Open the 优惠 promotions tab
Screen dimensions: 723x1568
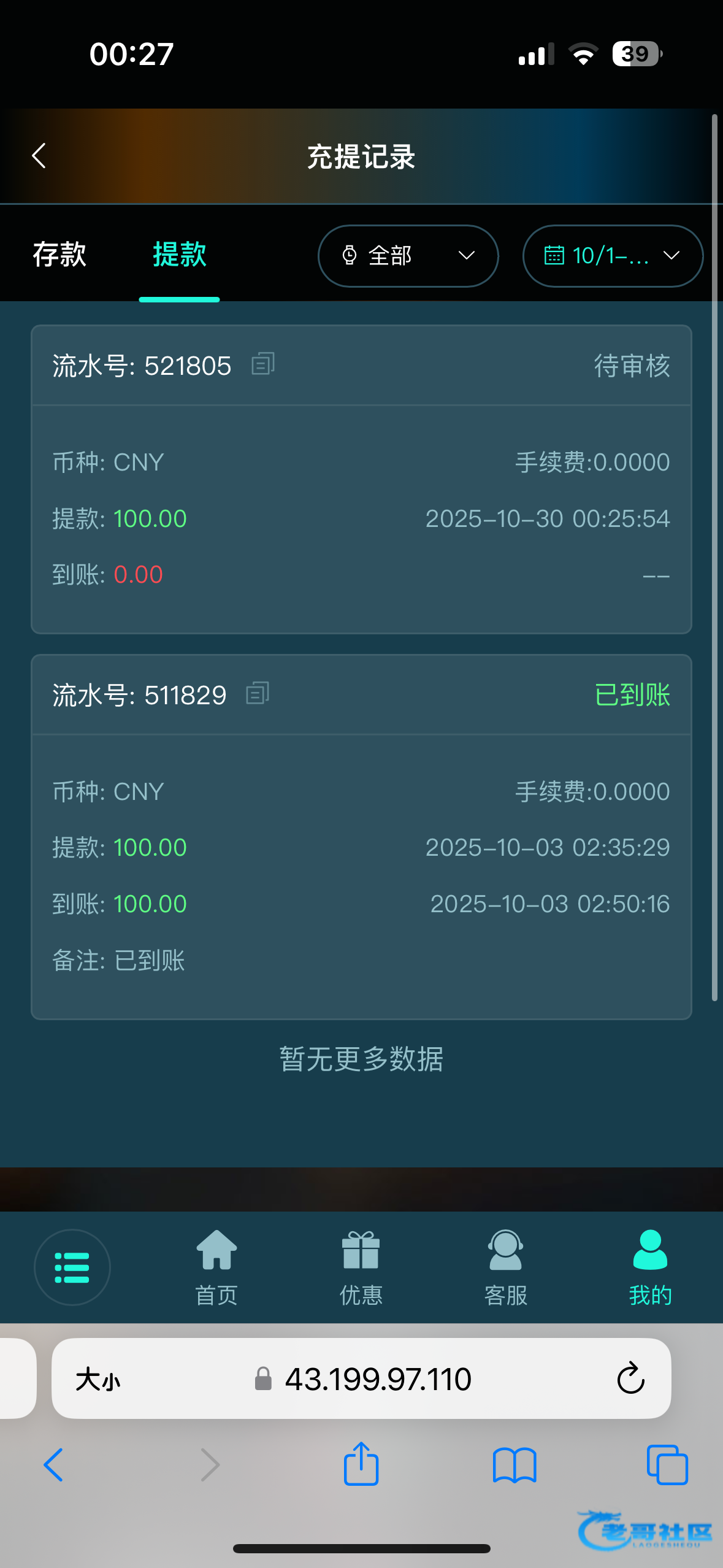361,1267
